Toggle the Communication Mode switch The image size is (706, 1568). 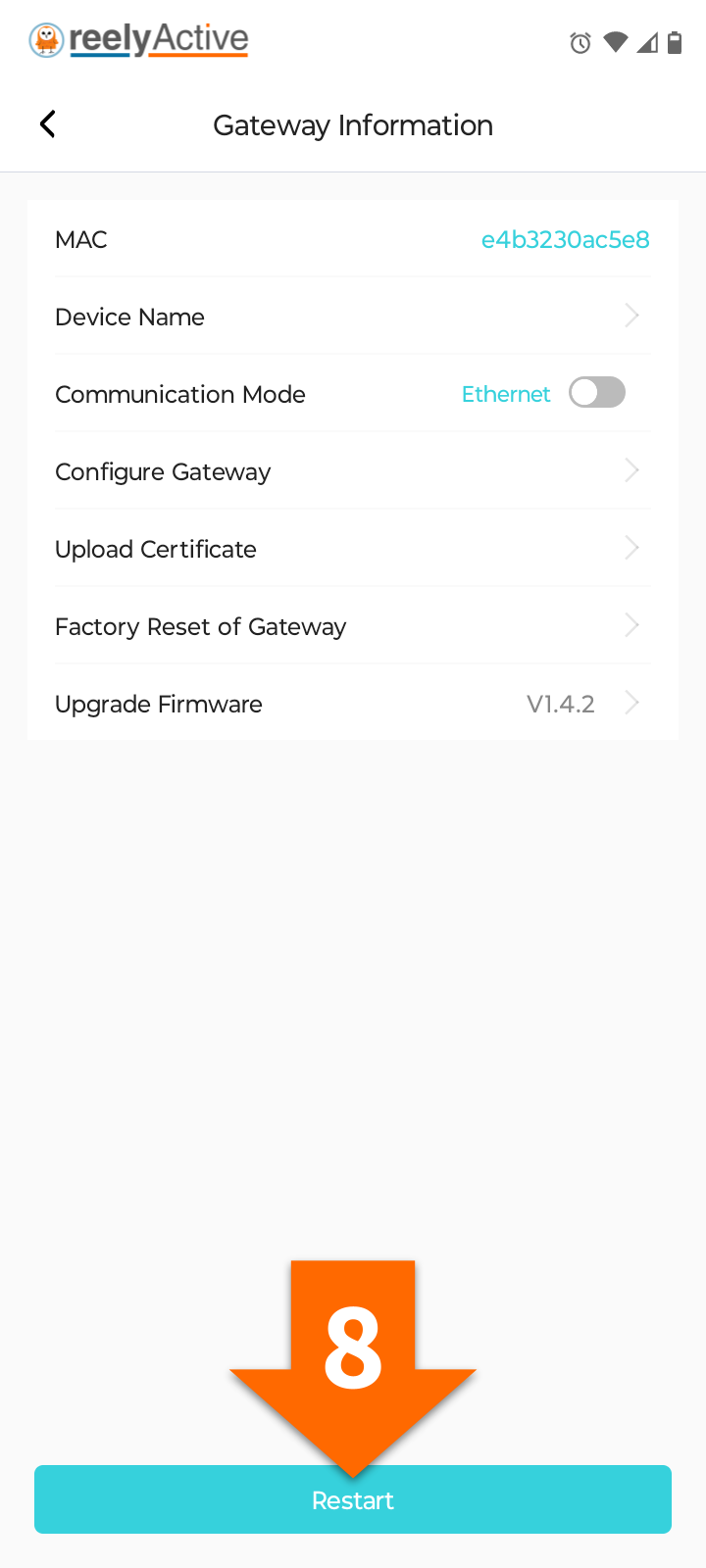pos(597,393)
